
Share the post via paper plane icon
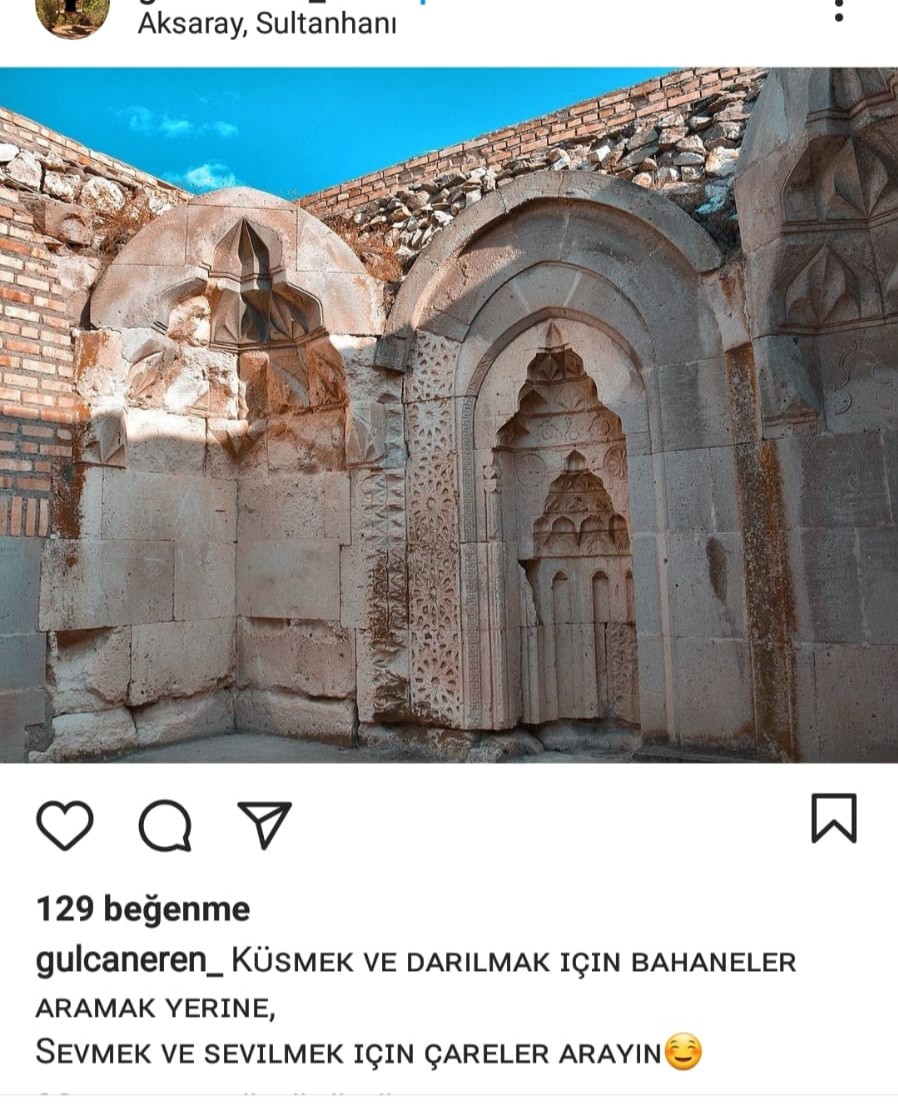tap(264, 824)
